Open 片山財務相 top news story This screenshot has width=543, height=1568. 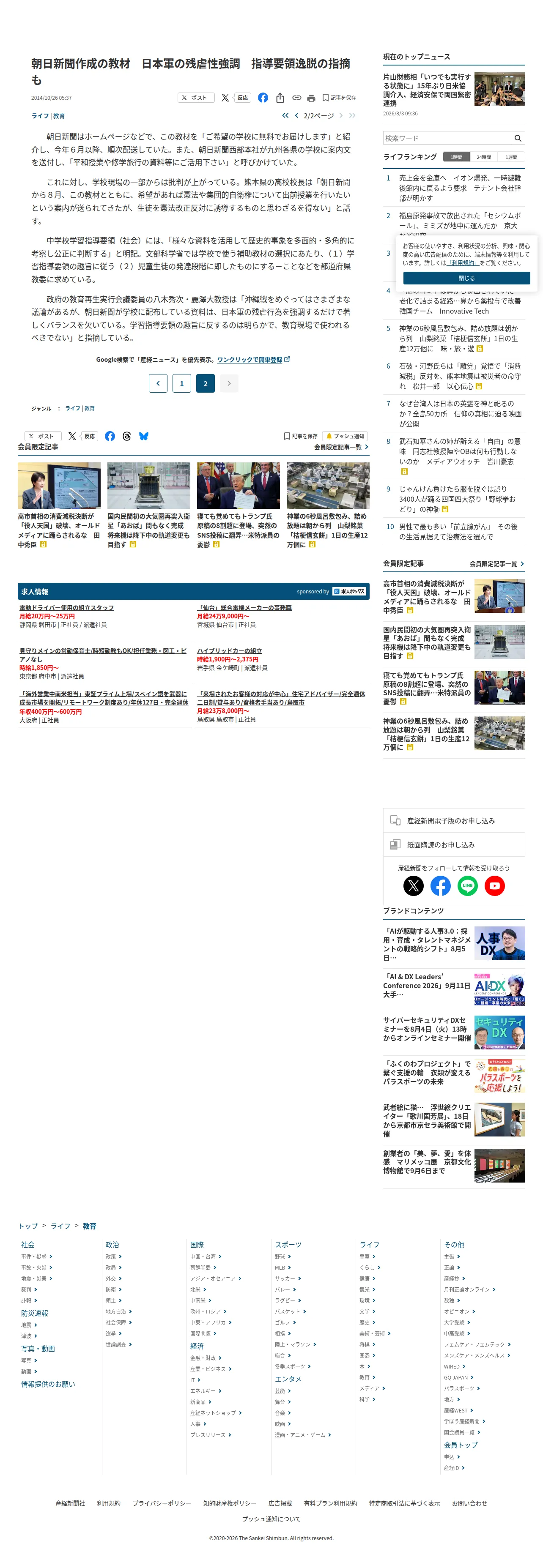click(427, 90)
